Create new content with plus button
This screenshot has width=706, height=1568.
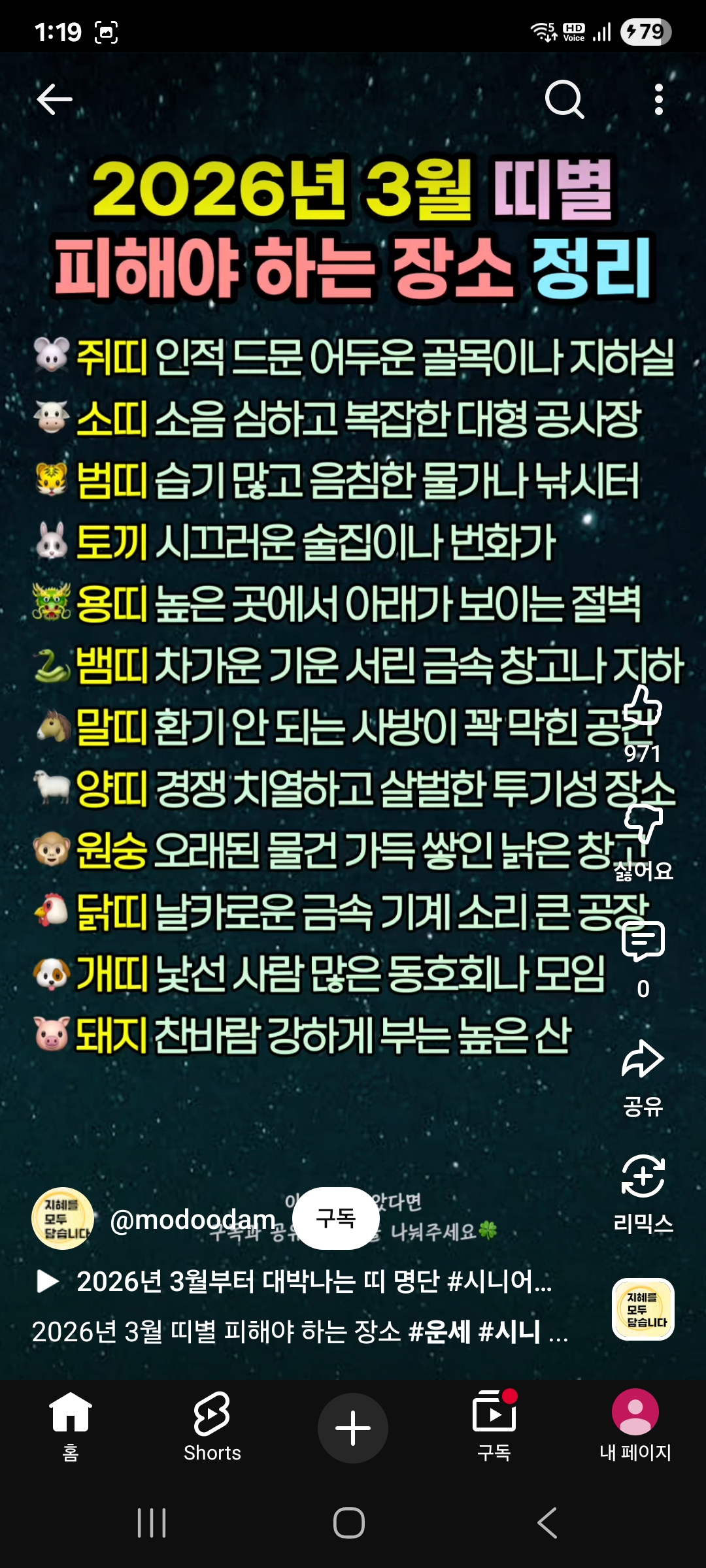[353, 1428]
